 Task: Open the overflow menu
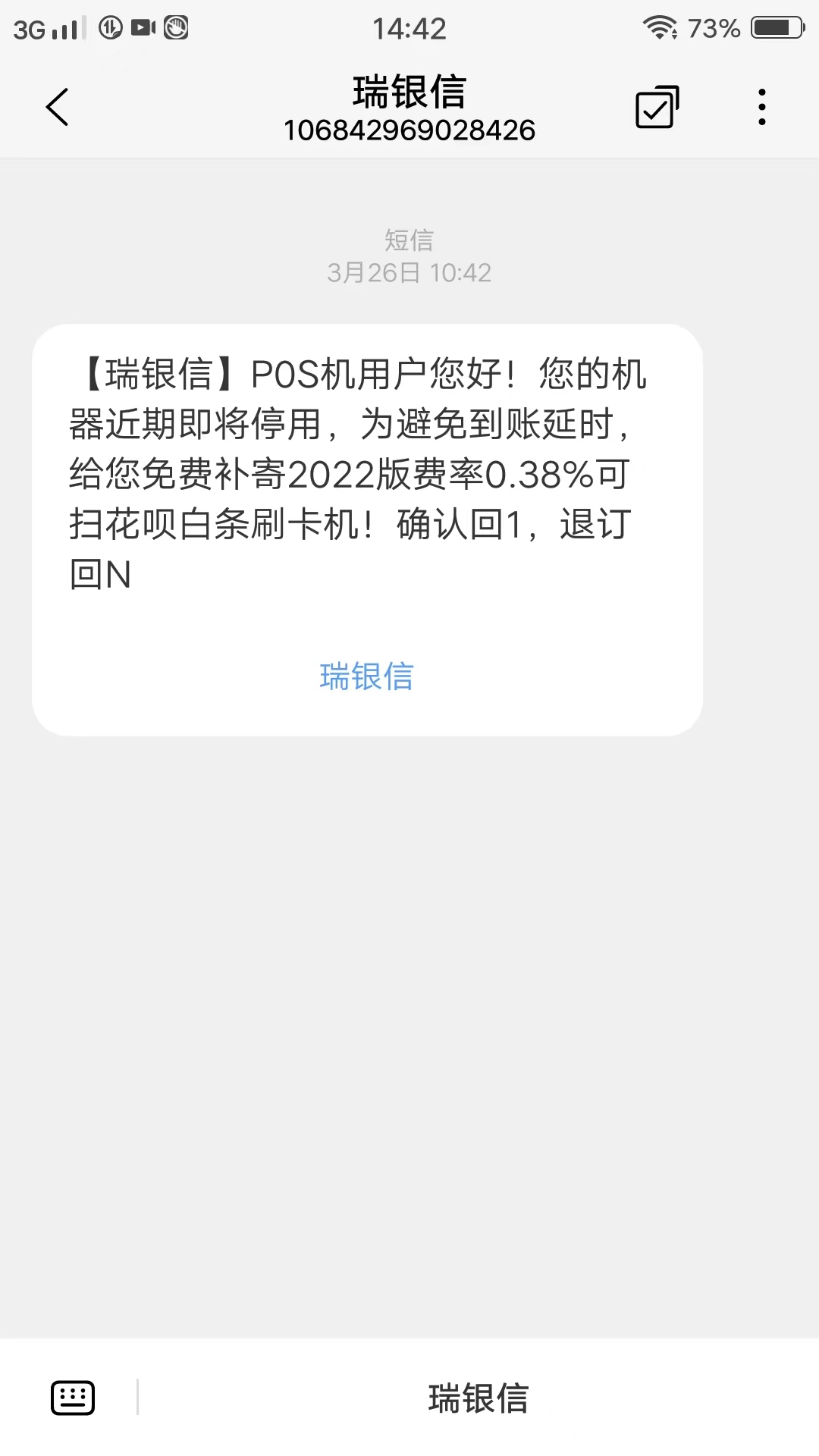tap(761, 107)
